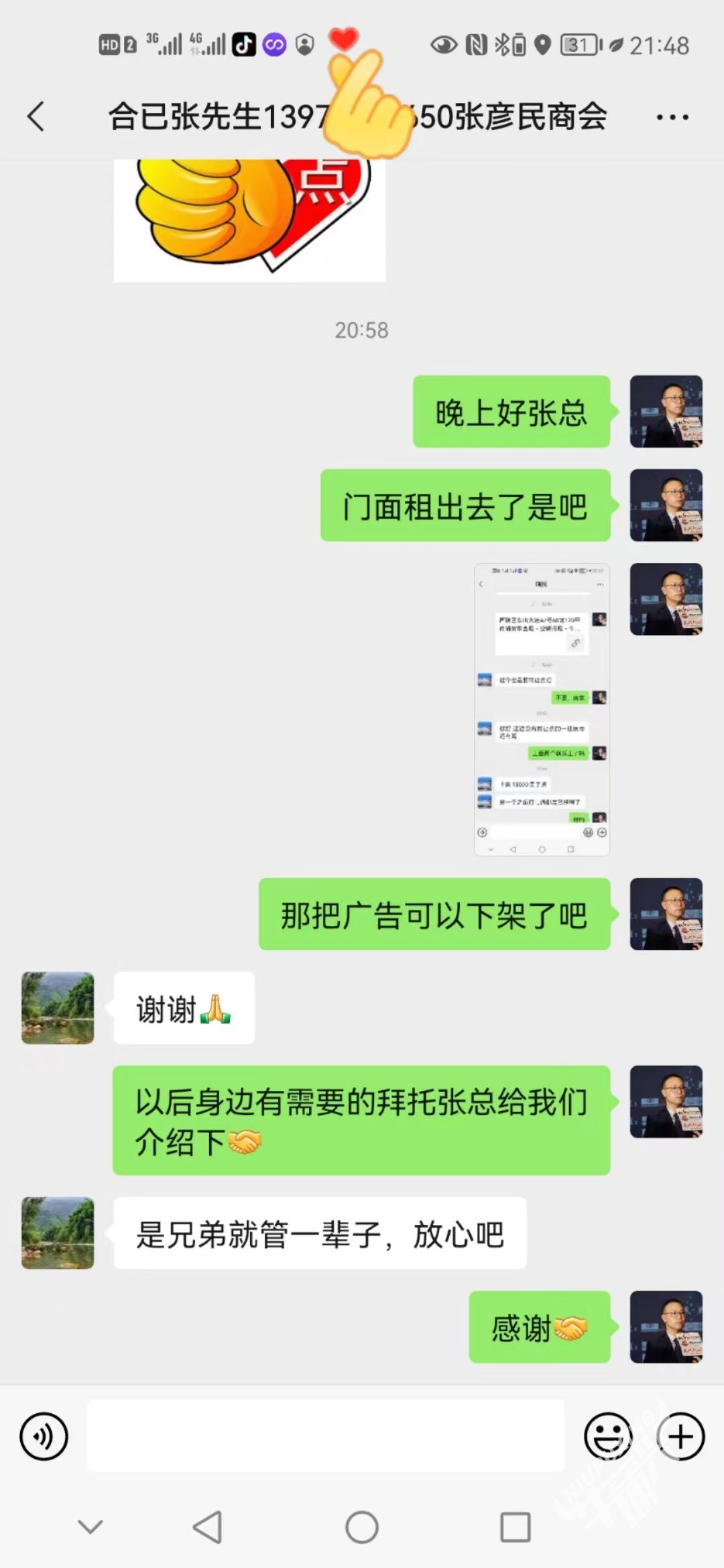Open the chat info three-dot menu

pyautogui.click(x=672, y=117)
